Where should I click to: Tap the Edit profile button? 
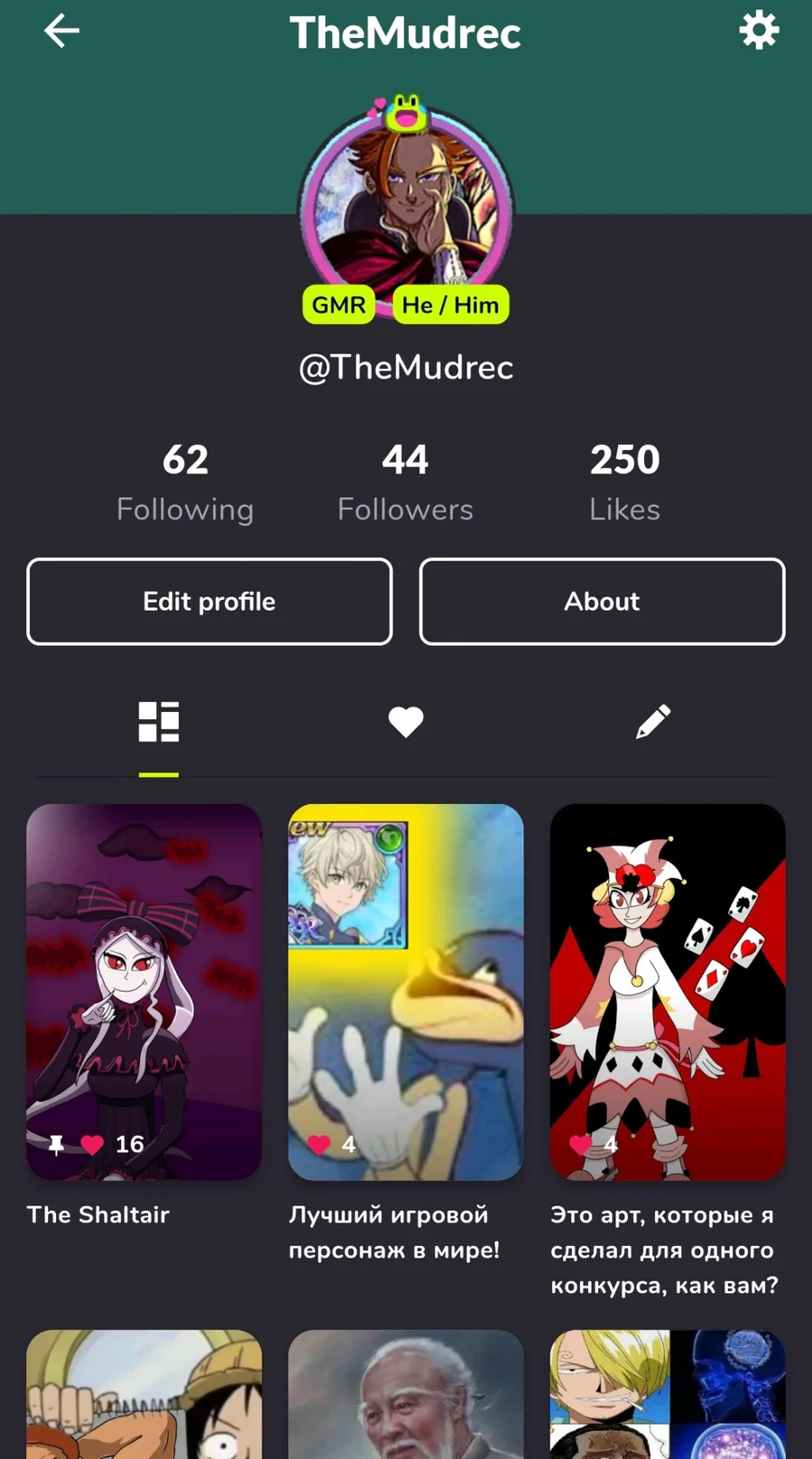tap(209, 602)
